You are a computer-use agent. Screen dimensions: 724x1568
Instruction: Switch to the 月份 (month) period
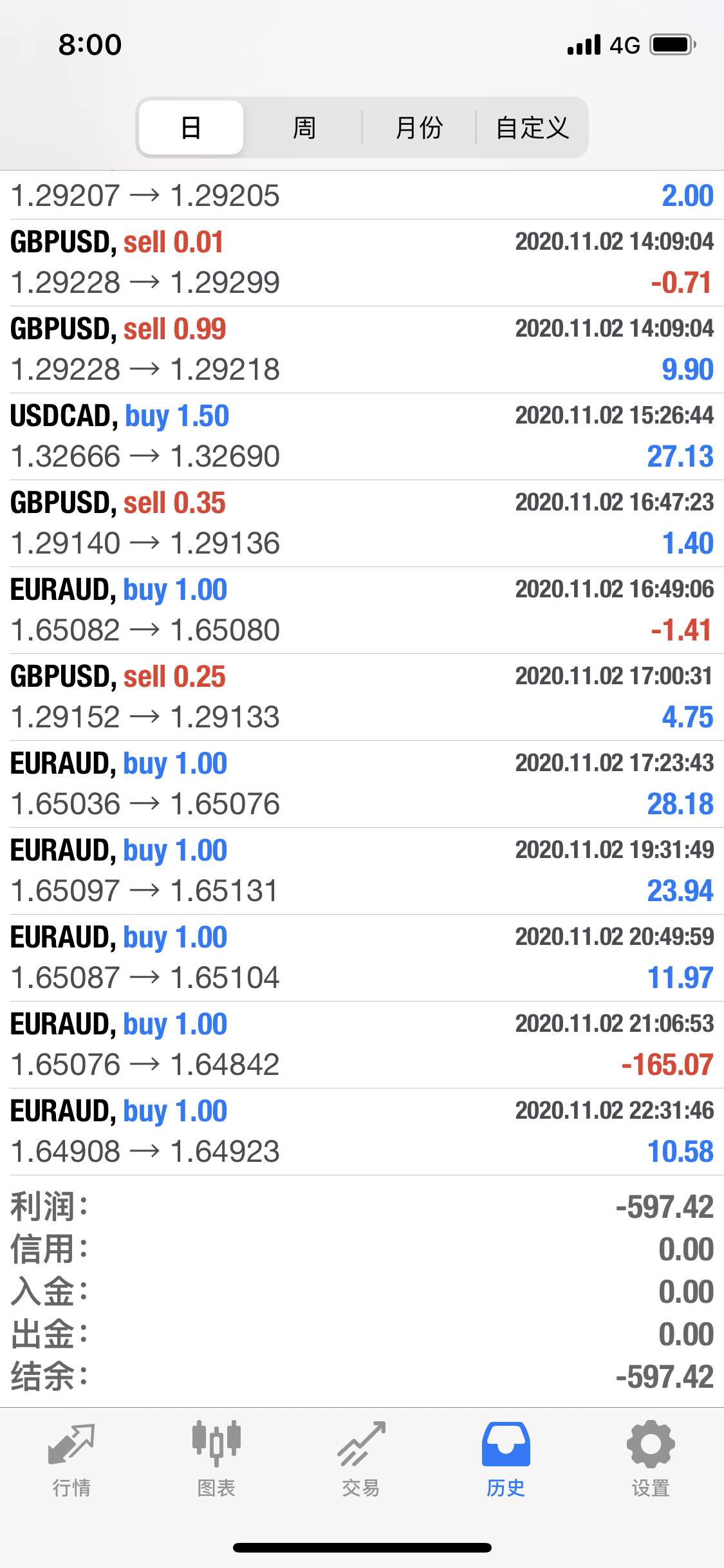(x=419, y=127)
